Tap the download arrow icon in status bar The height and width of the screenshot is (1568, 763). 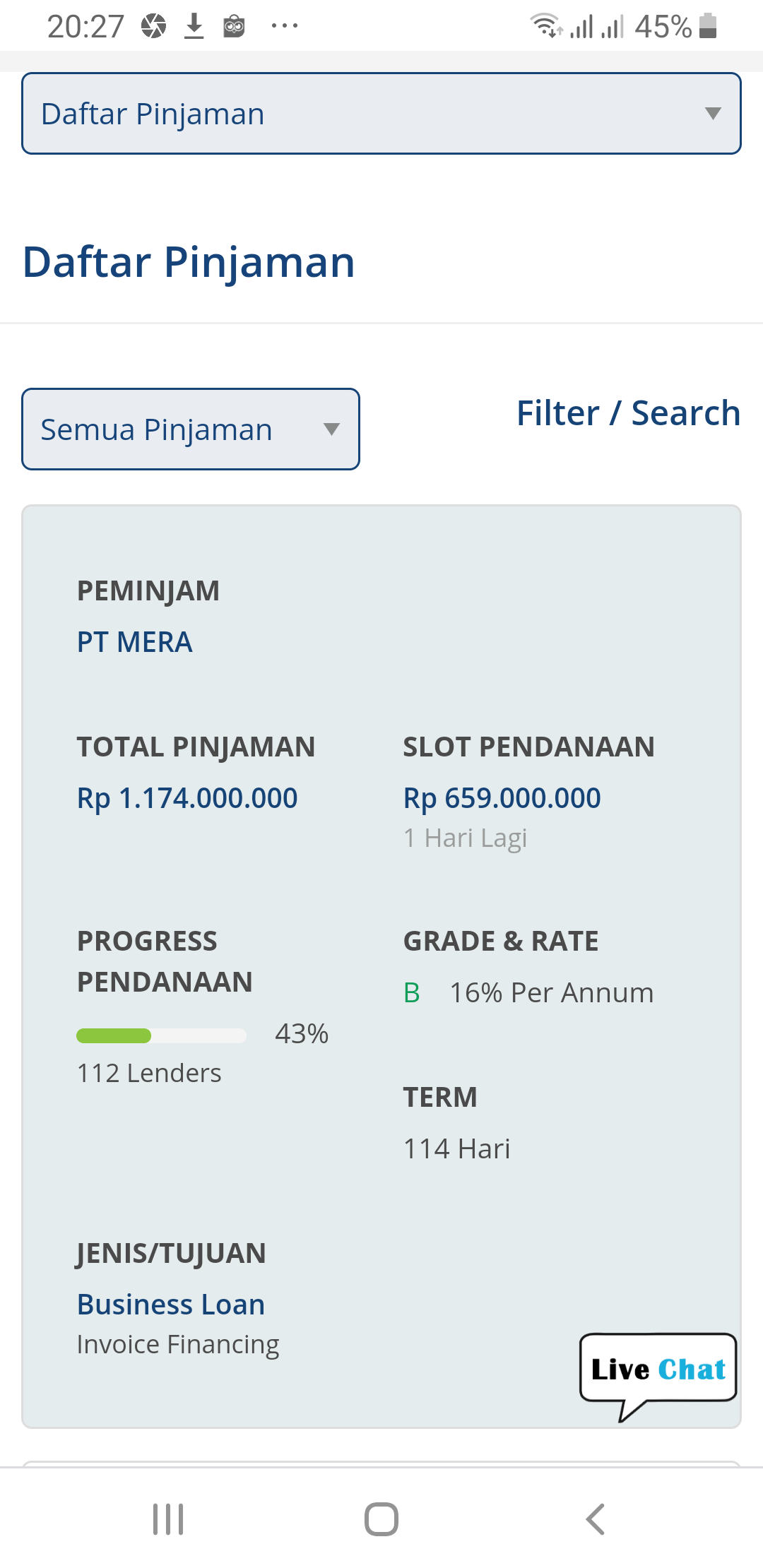pyautogui.click(x=194, y=25)
